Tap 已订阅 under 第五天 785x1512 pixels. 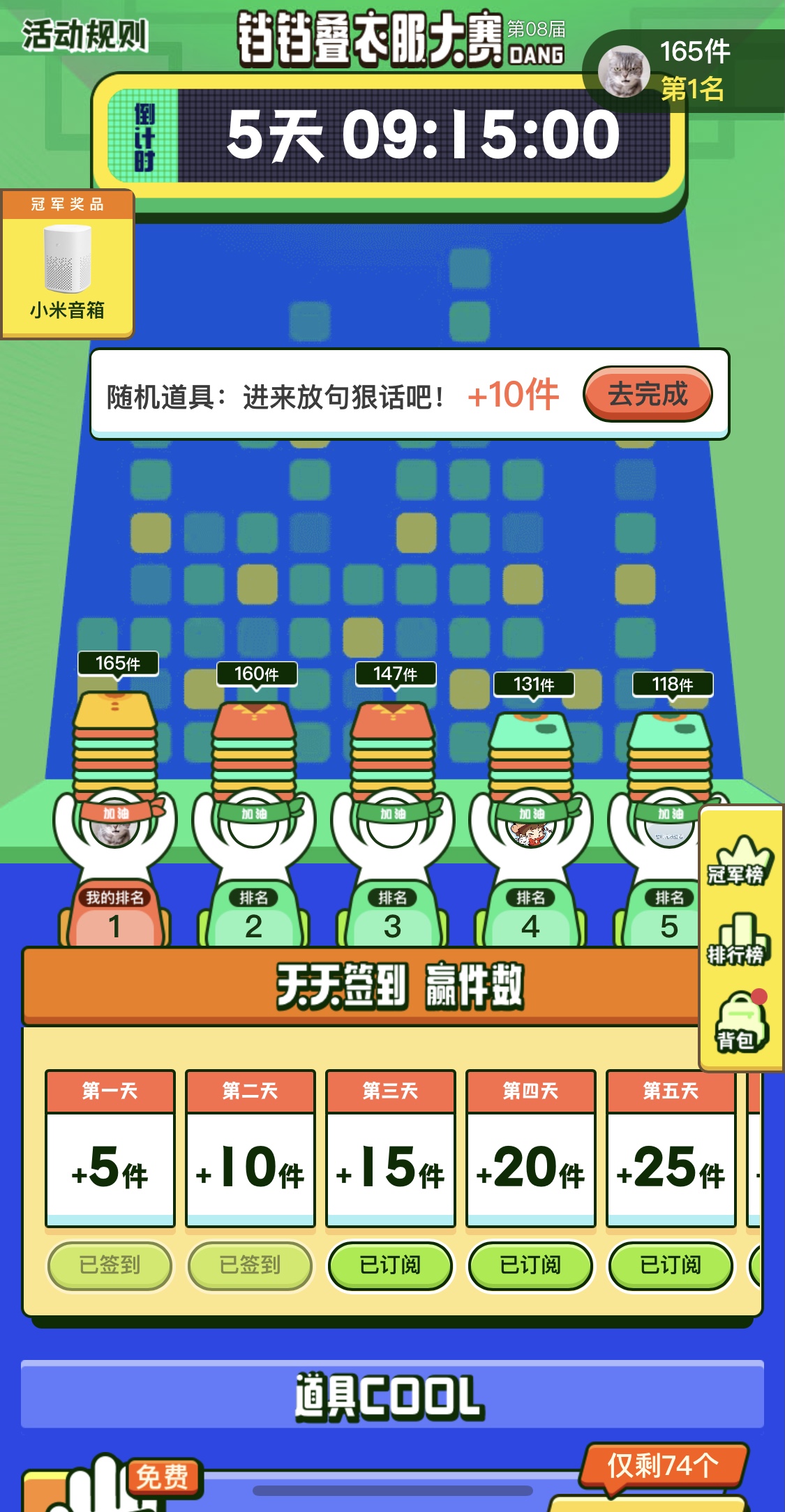[x=671, y=1264]
